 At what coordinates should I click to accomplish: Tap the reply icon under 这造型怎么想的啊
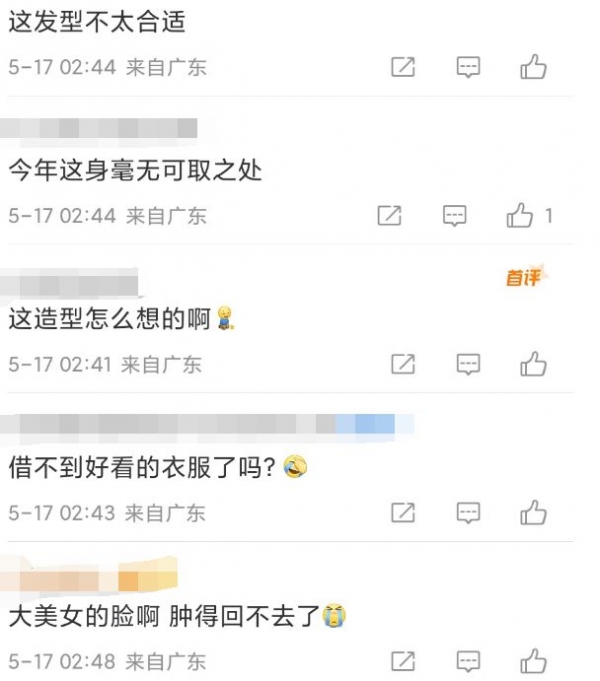click(x=468, y=364)
